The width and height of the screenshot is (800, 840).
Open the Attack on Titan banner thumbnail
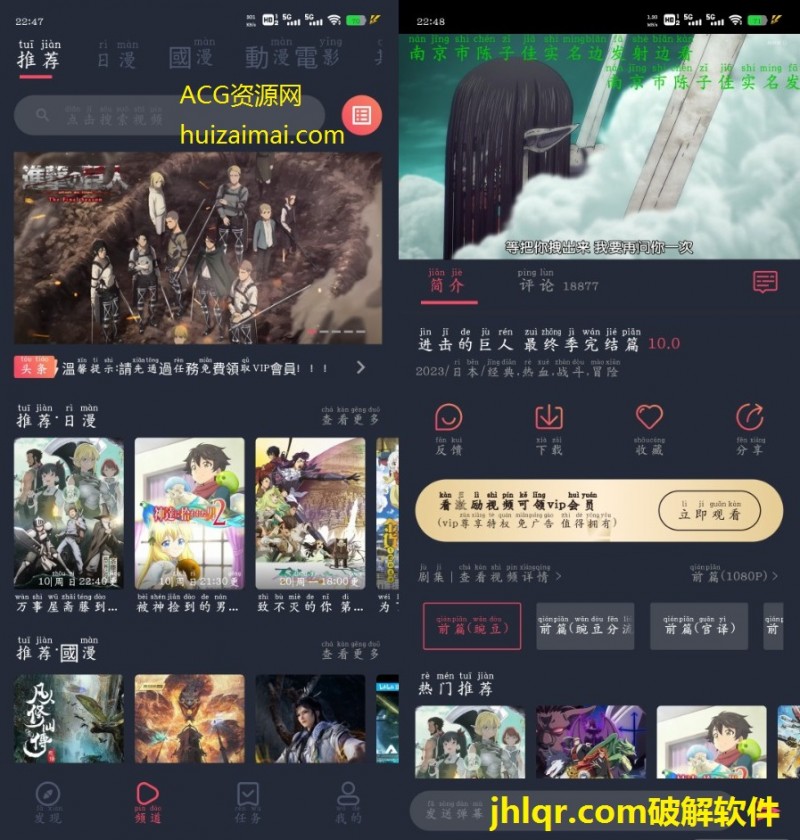[195, 240]
